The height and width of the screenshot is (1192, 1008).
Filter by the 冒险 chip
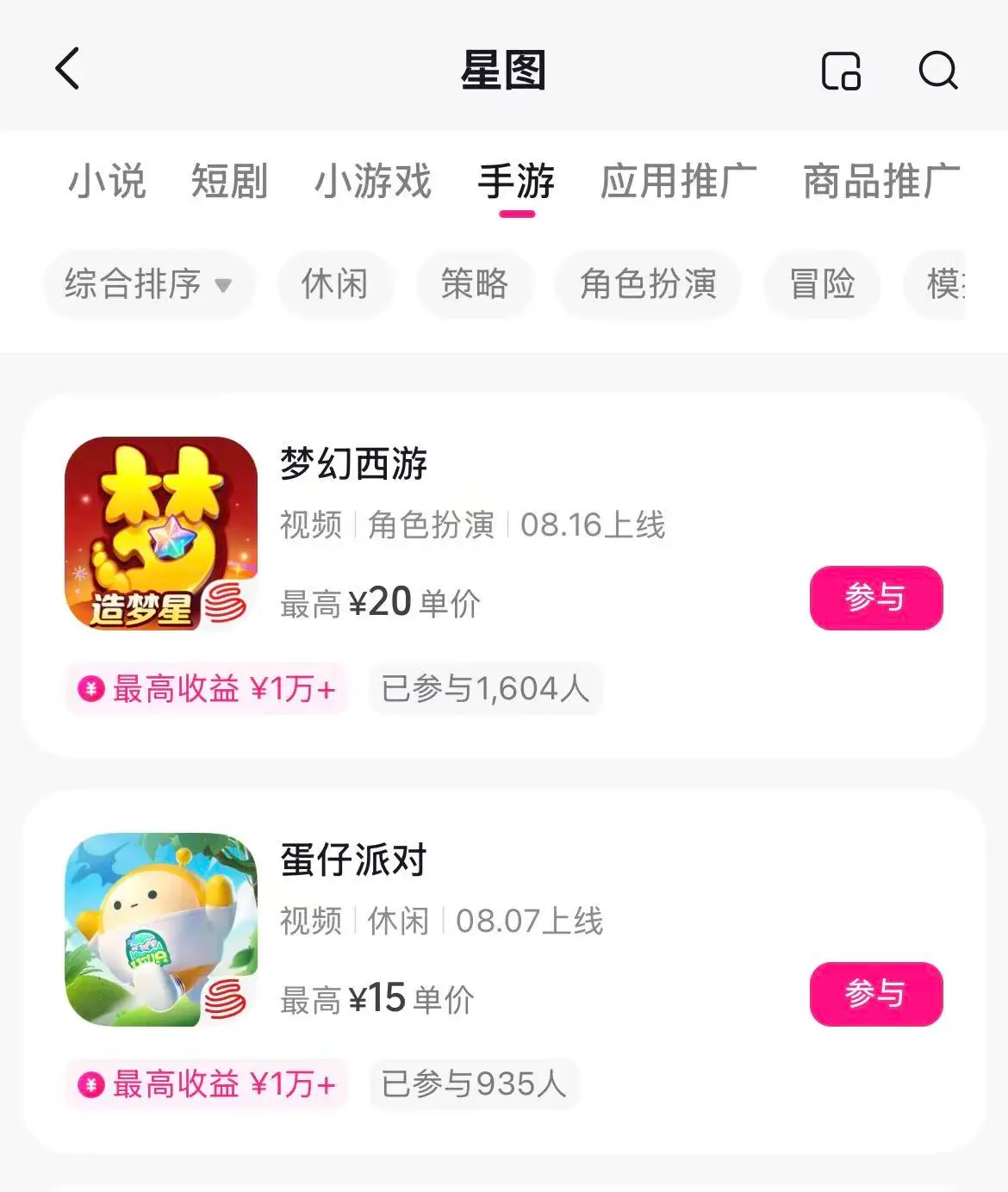pyautogui.click(x=822, y=283)
